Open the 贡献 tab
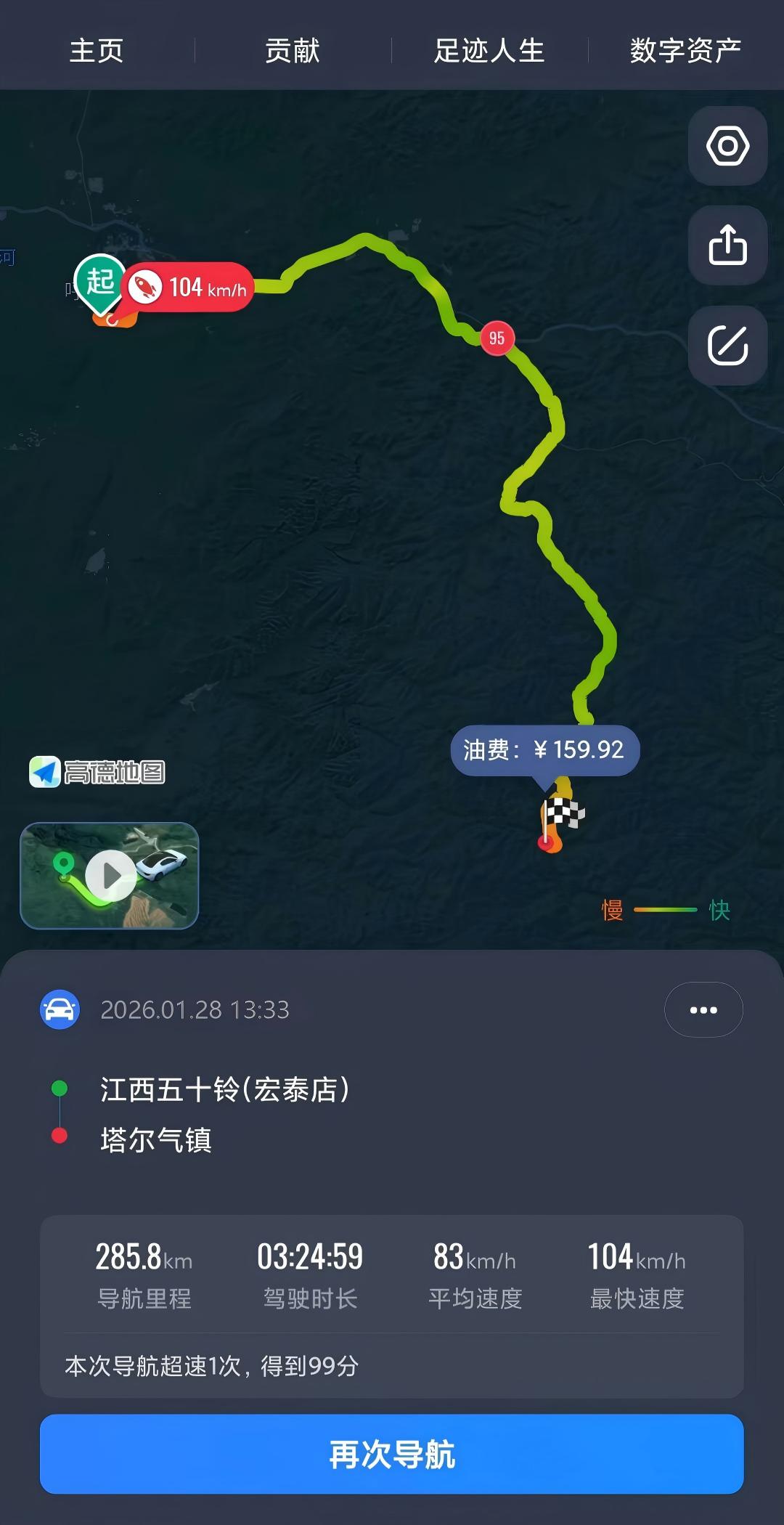The image size is (784, 1525). (293, 51)
